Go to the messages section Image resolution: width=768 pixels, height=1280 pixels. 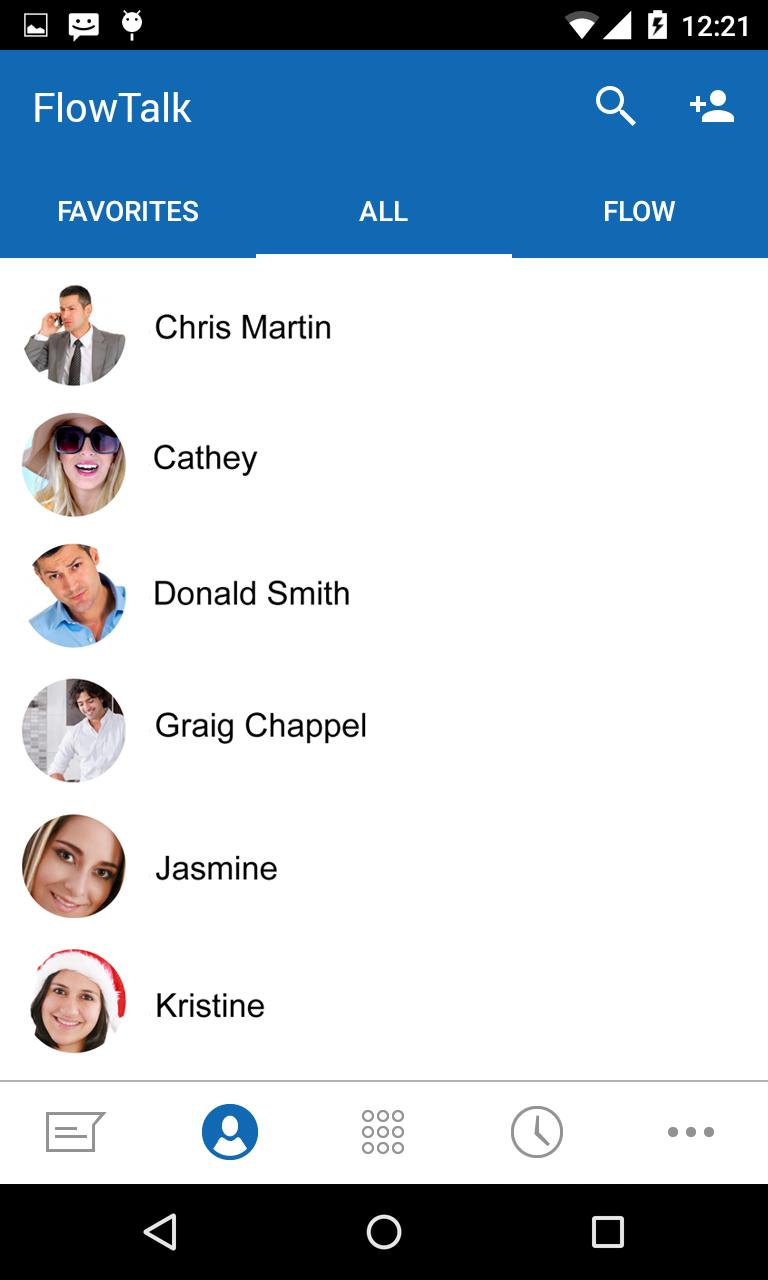click(75, 1132)
